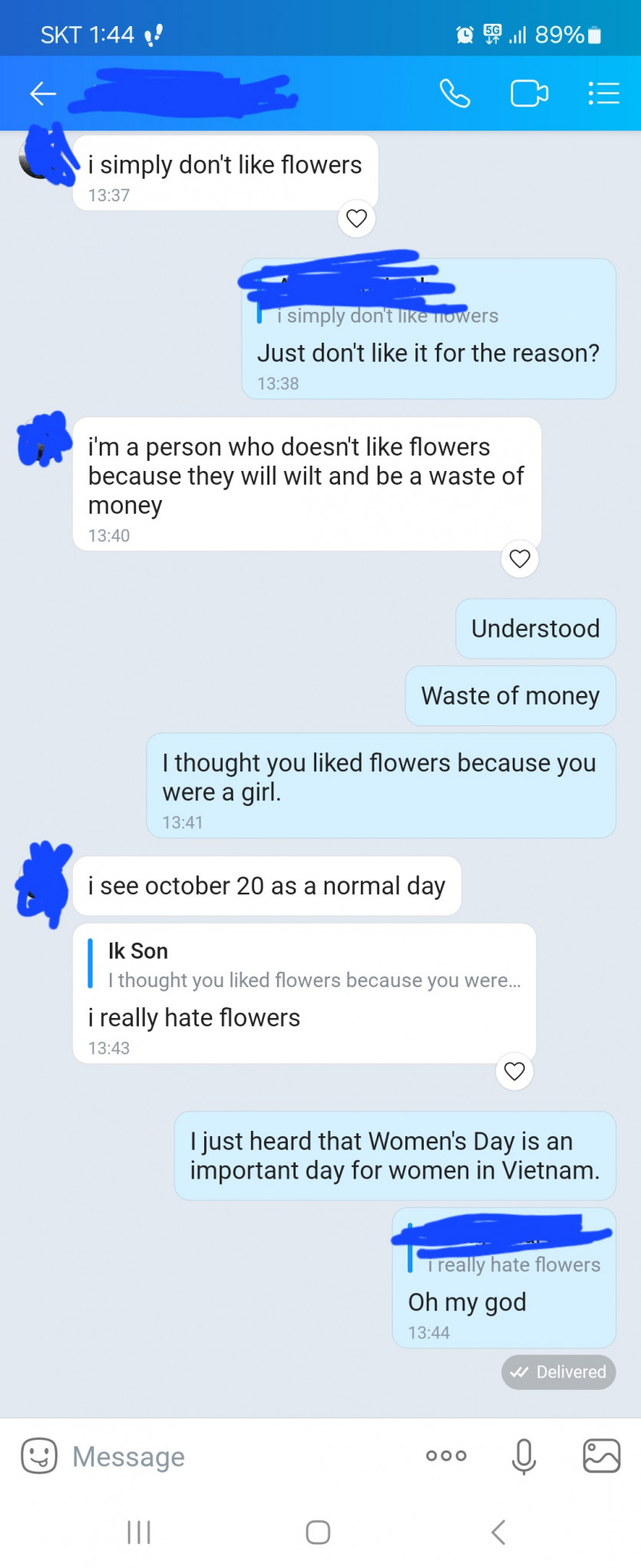The width and height of the screenshot is (641, 1568).
Task: Heart the "i simply don't like flowers" message
Action: [x=357, y=218]
